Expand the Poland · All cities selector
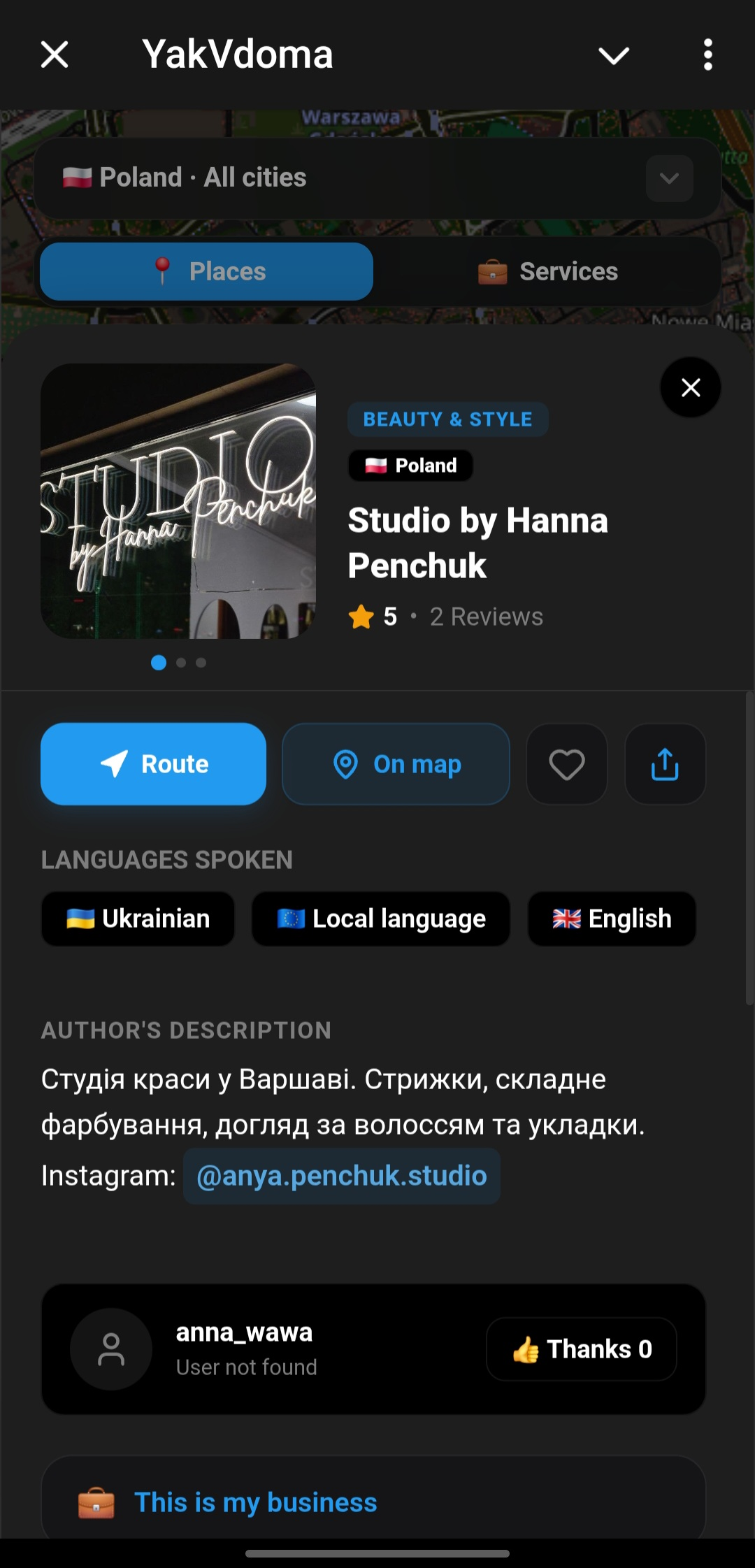755x1568 pixels. pos(377,178)
